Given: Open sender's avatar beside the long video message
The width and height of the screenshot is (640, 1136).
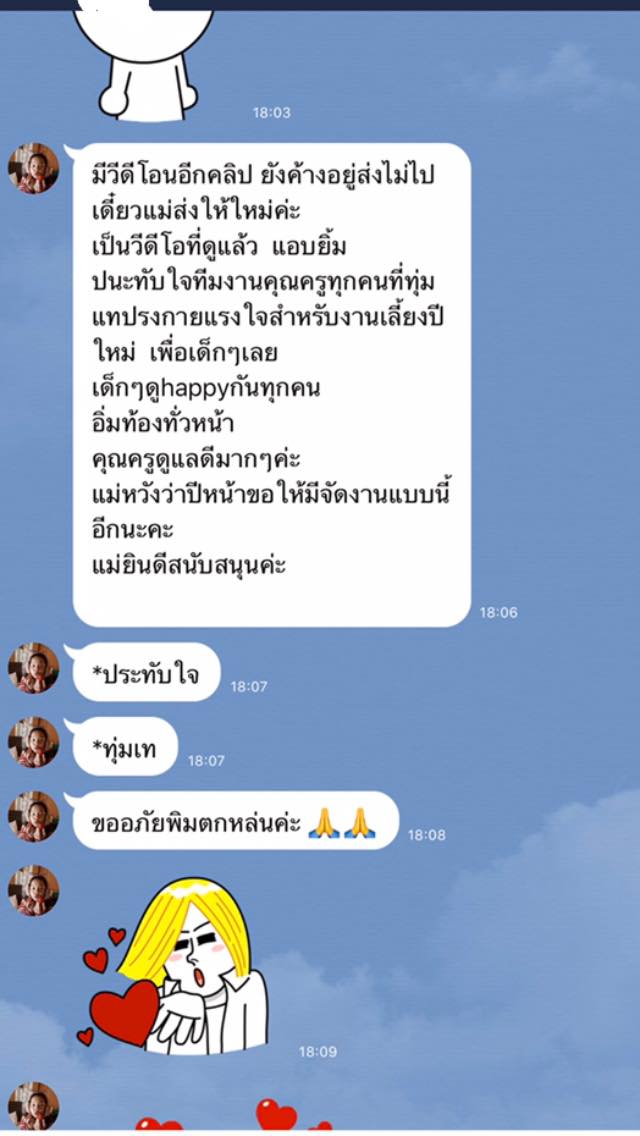Looking at the screenshot, I should 33,168.
